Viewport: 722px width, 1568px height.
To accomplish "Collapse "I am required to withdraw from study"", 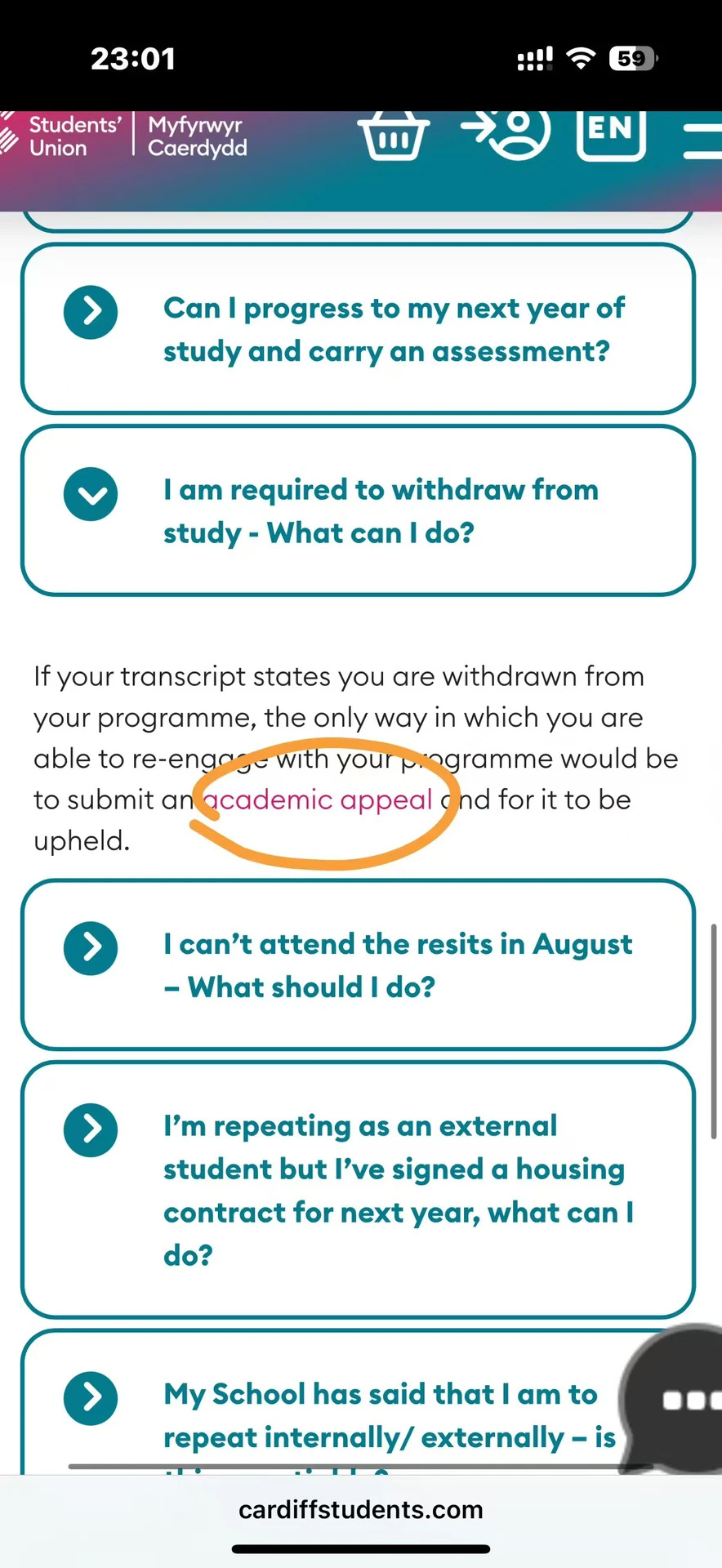I will (x=358, y=511).
